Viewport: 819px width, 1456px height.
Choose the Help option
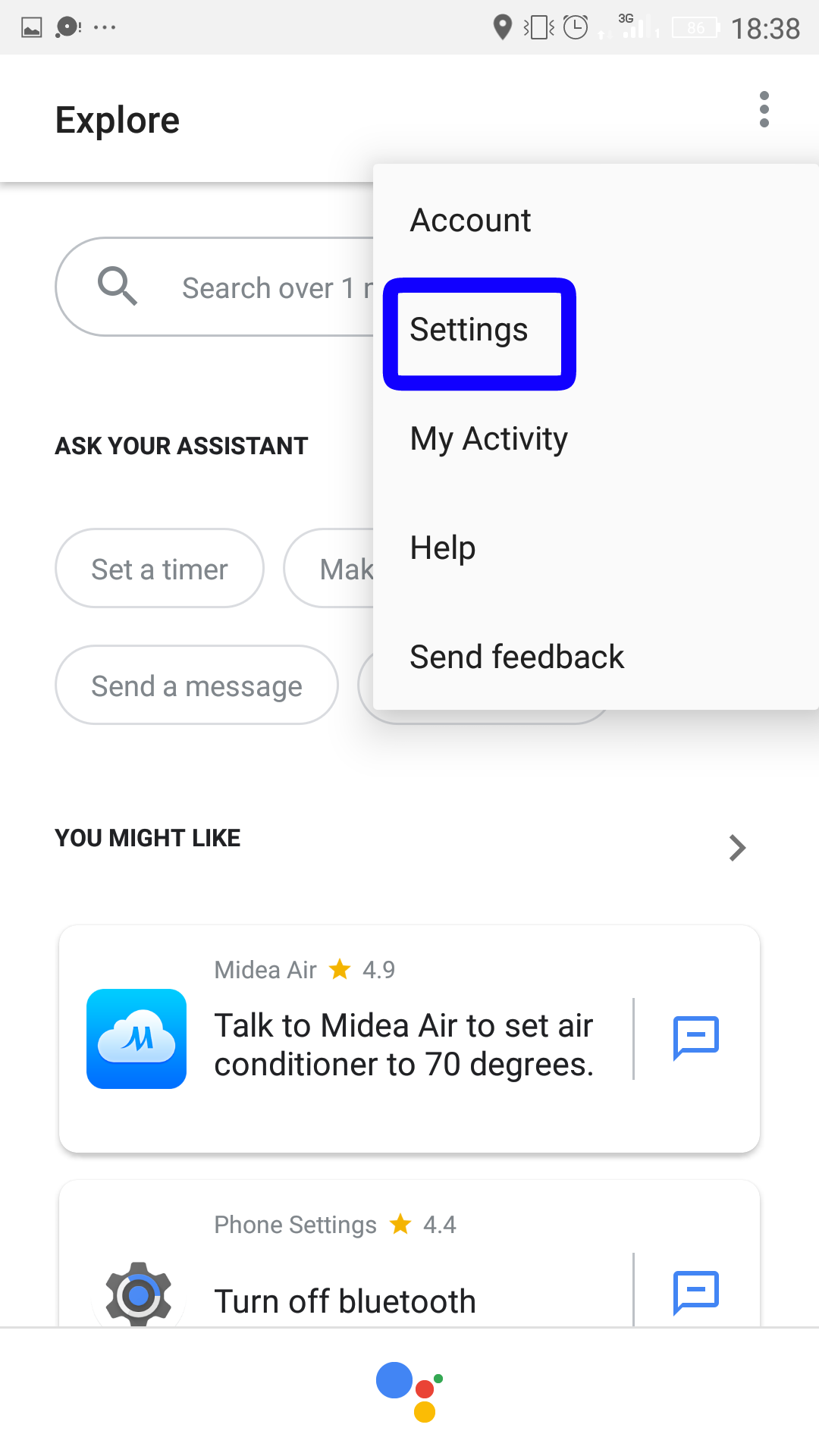(596, 548)
